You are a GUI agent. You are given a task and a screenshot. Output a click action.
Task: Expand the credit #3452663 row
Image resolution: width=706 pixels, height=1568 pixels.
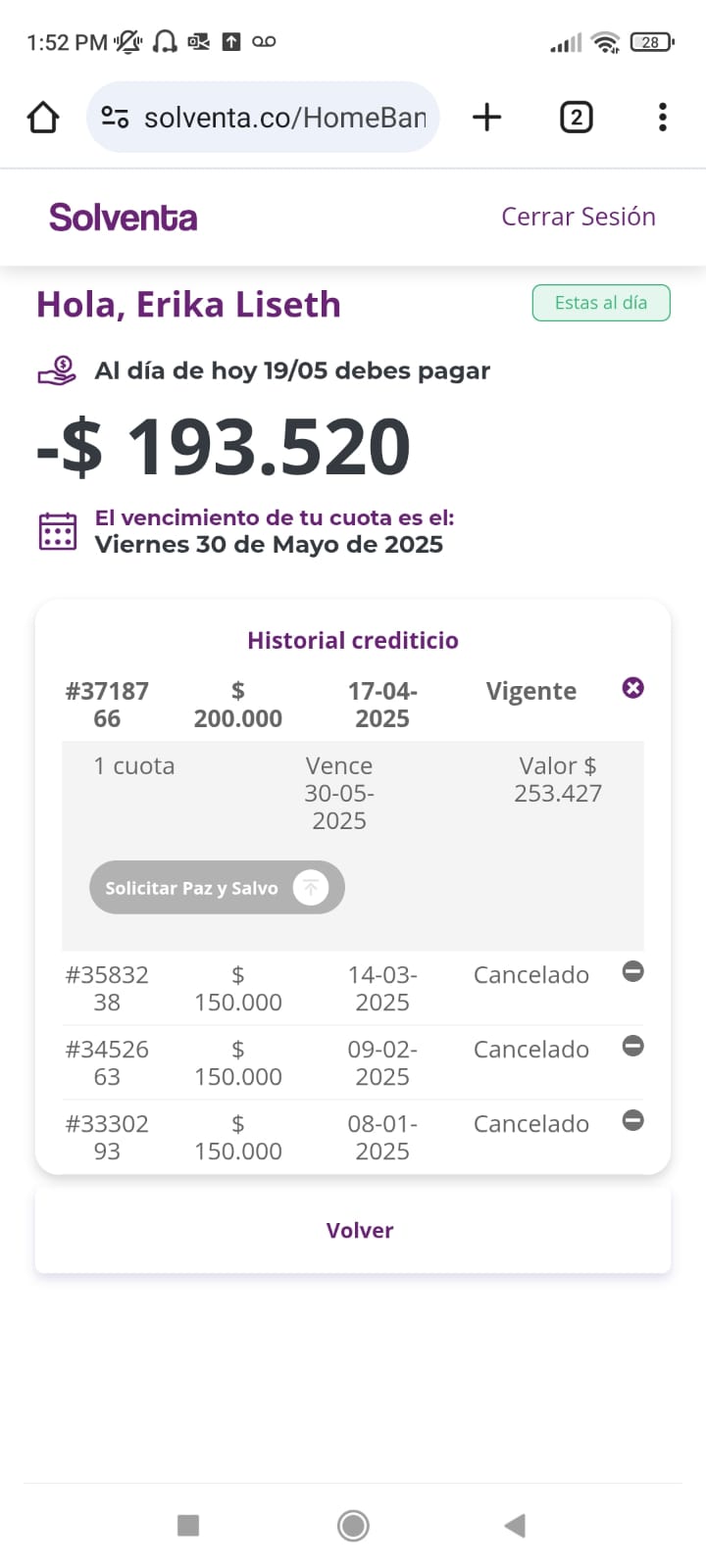633,1047
